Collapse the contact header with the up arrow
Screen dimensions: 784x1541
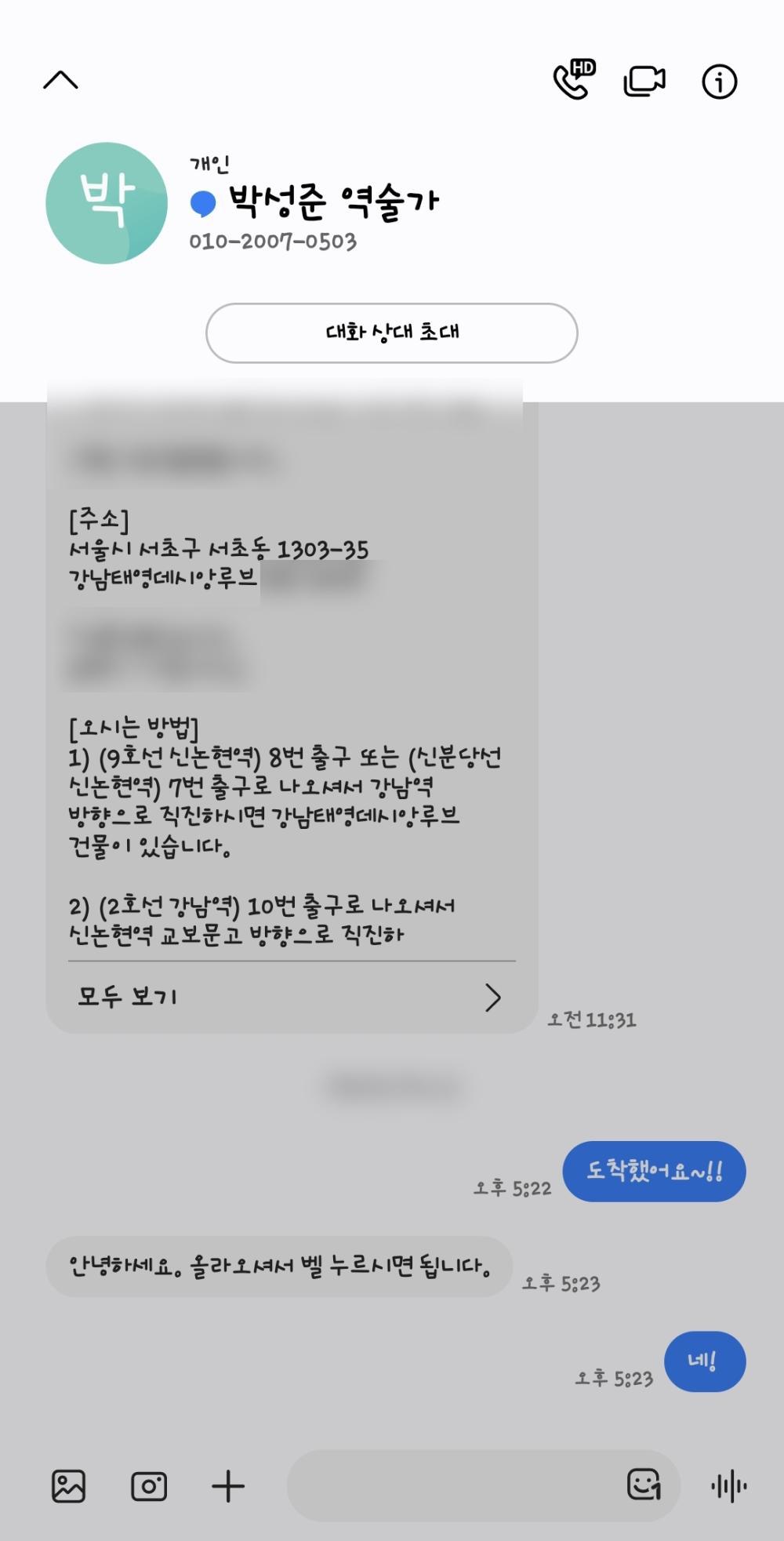[x=60, y=80]
